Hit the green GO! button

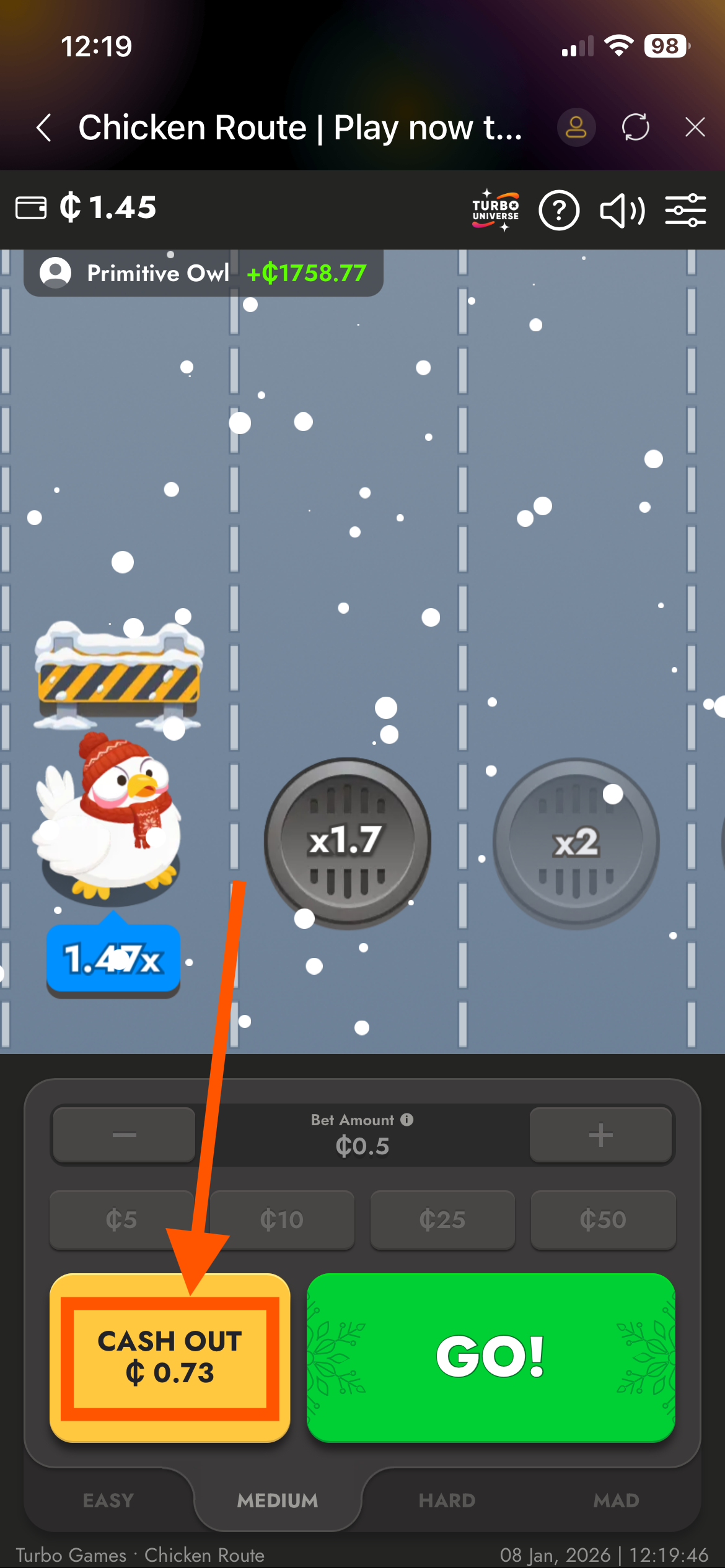coord(491,1357)
